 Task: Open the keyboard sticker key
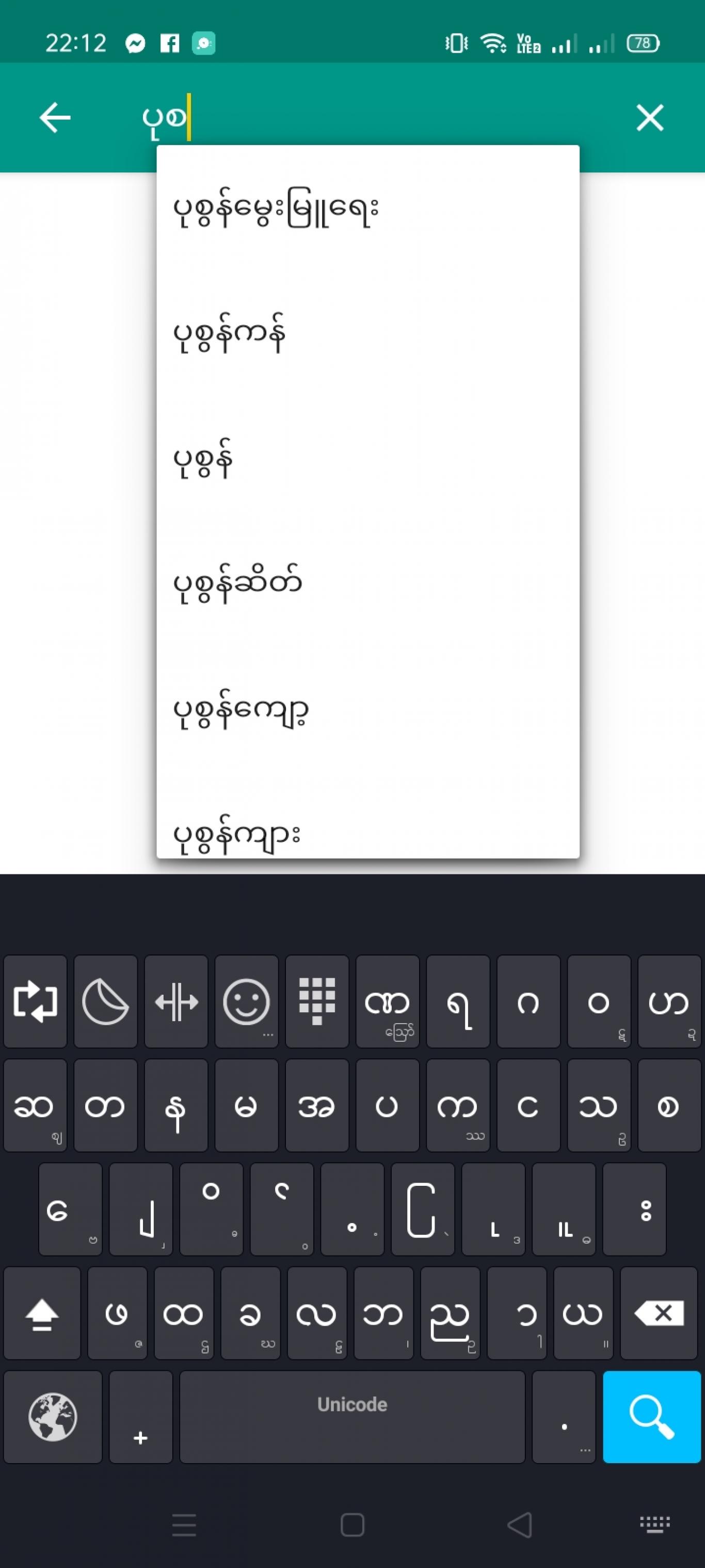[x=105, y=1001]
